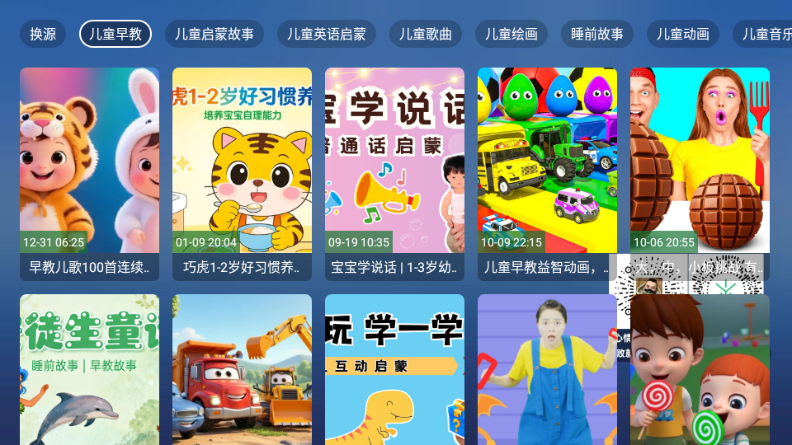Switch to the 儿童动画 tab

683,34
